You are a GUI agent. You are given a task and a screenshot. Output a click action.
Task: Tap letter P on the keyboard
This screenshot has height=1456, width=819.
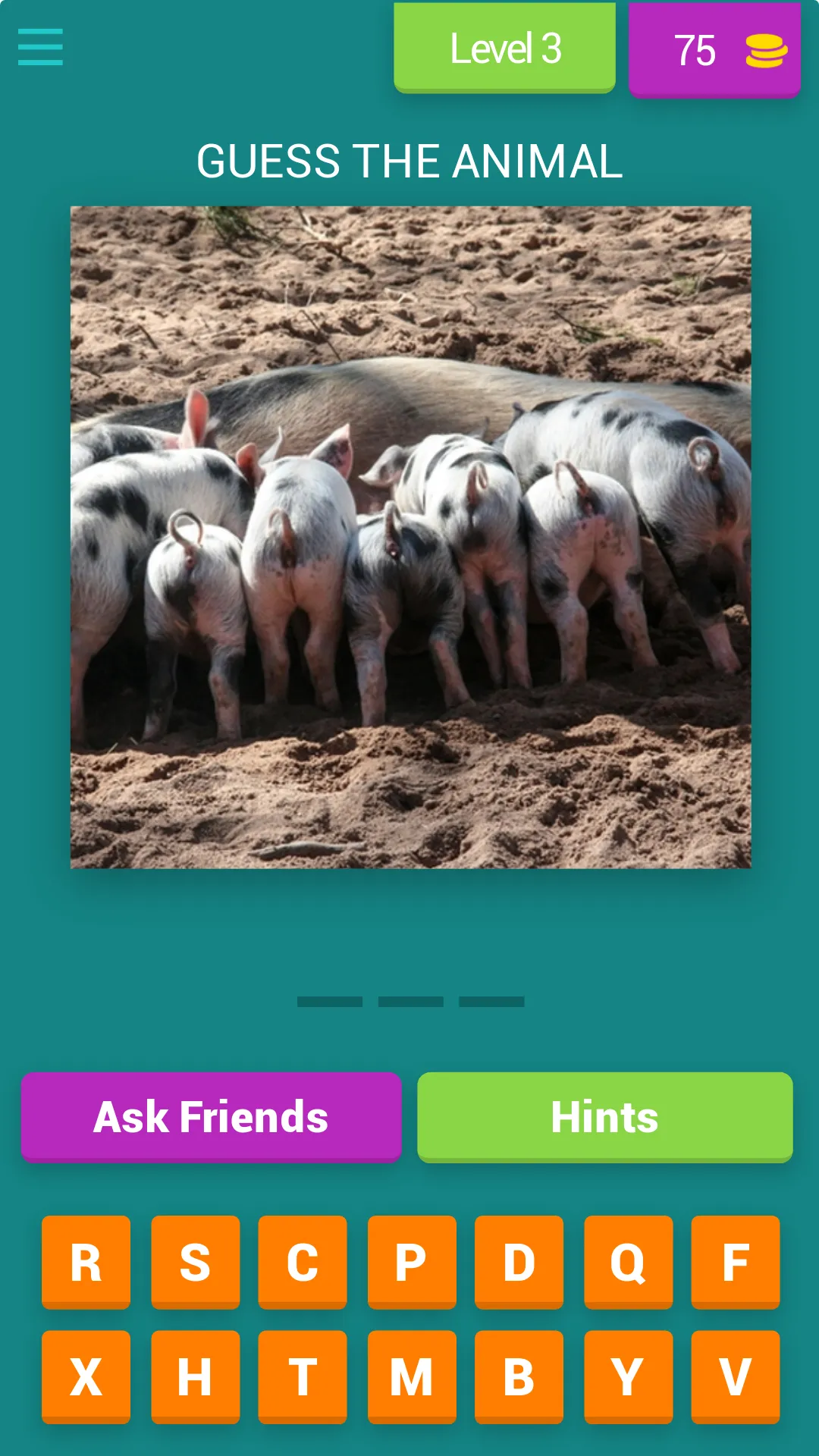click(410, 1261)
